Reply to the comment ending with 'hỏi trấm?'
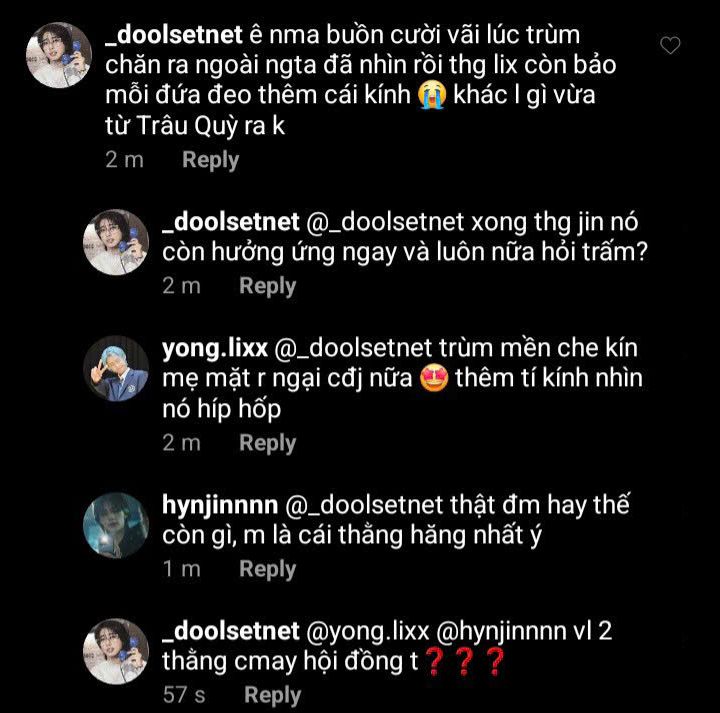 pyautogui.click(x=267, y=286)
